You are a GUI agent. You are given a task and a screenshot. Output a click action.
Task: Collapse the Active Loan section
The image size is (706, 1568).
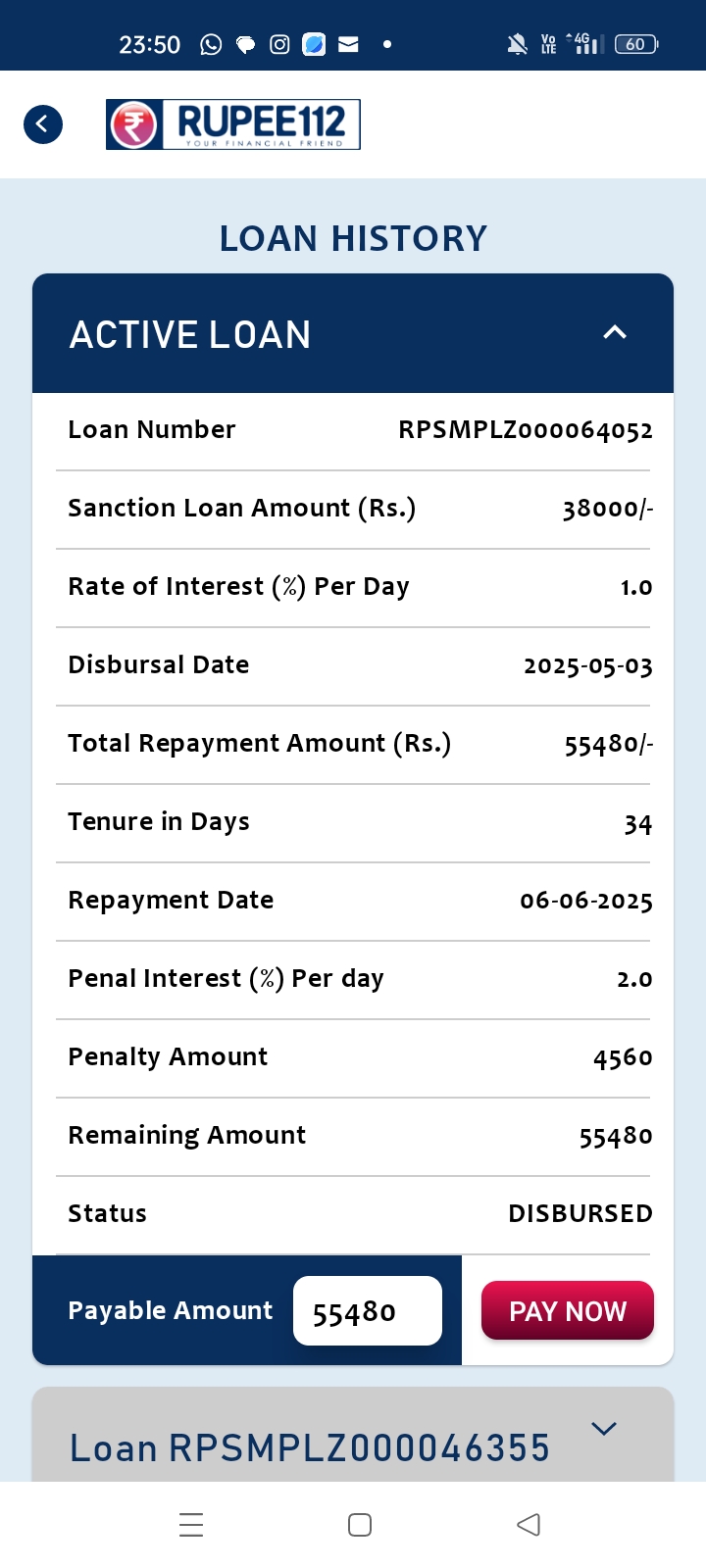(615, 333)
